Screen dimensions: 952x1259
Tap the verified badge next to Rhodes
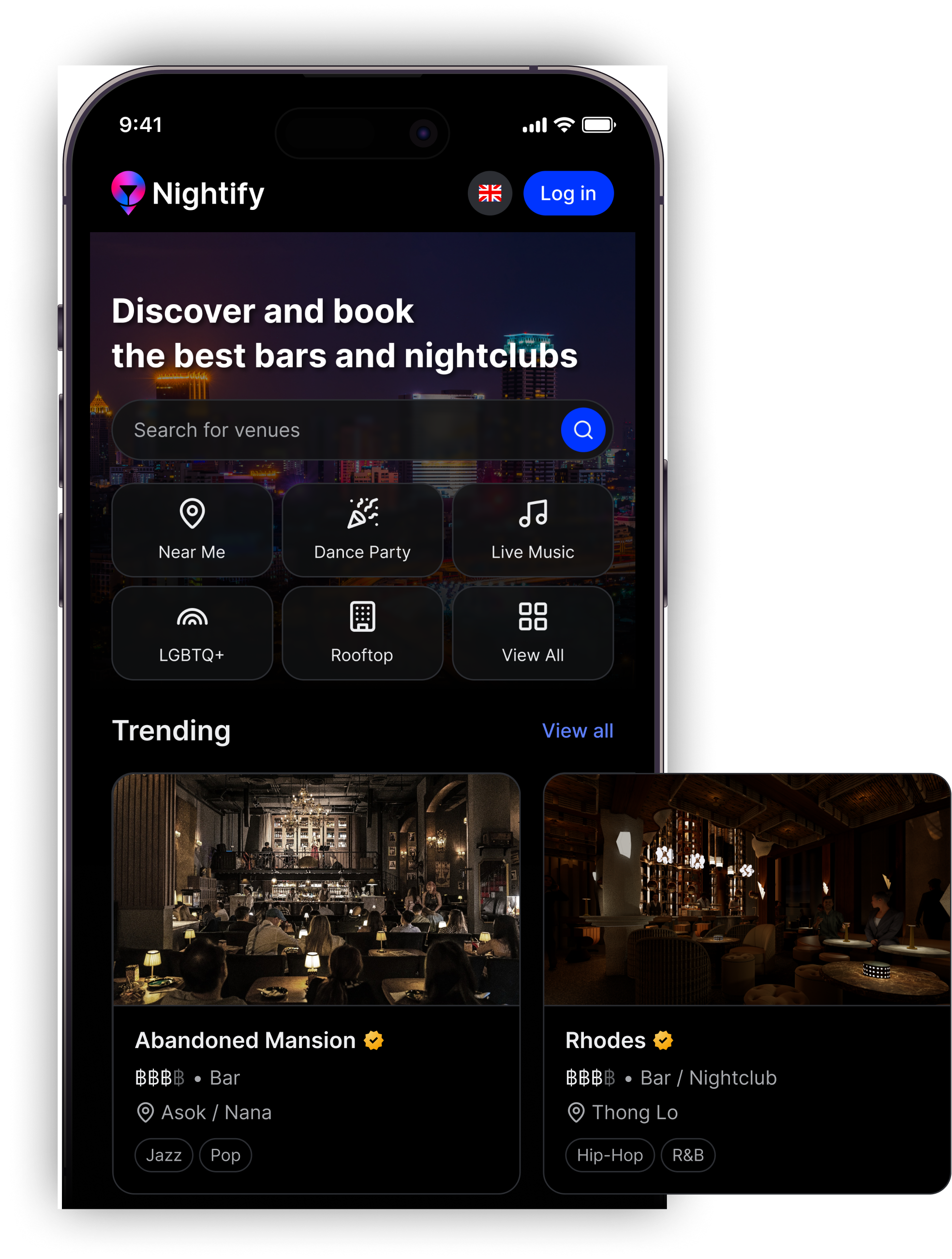coord(662,1040)
